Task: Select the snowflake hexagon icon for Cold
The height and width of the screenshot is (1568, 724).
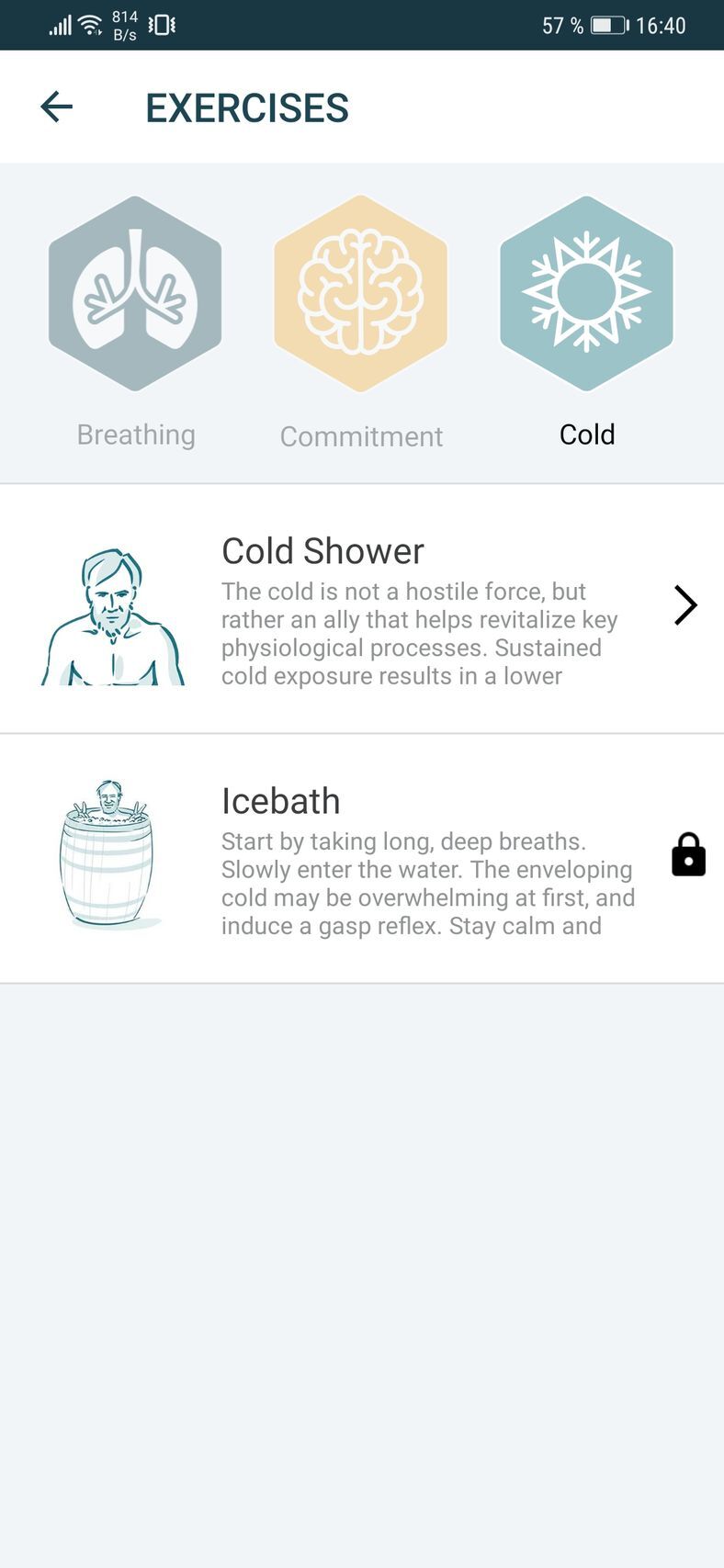Action: pos(587,291)
